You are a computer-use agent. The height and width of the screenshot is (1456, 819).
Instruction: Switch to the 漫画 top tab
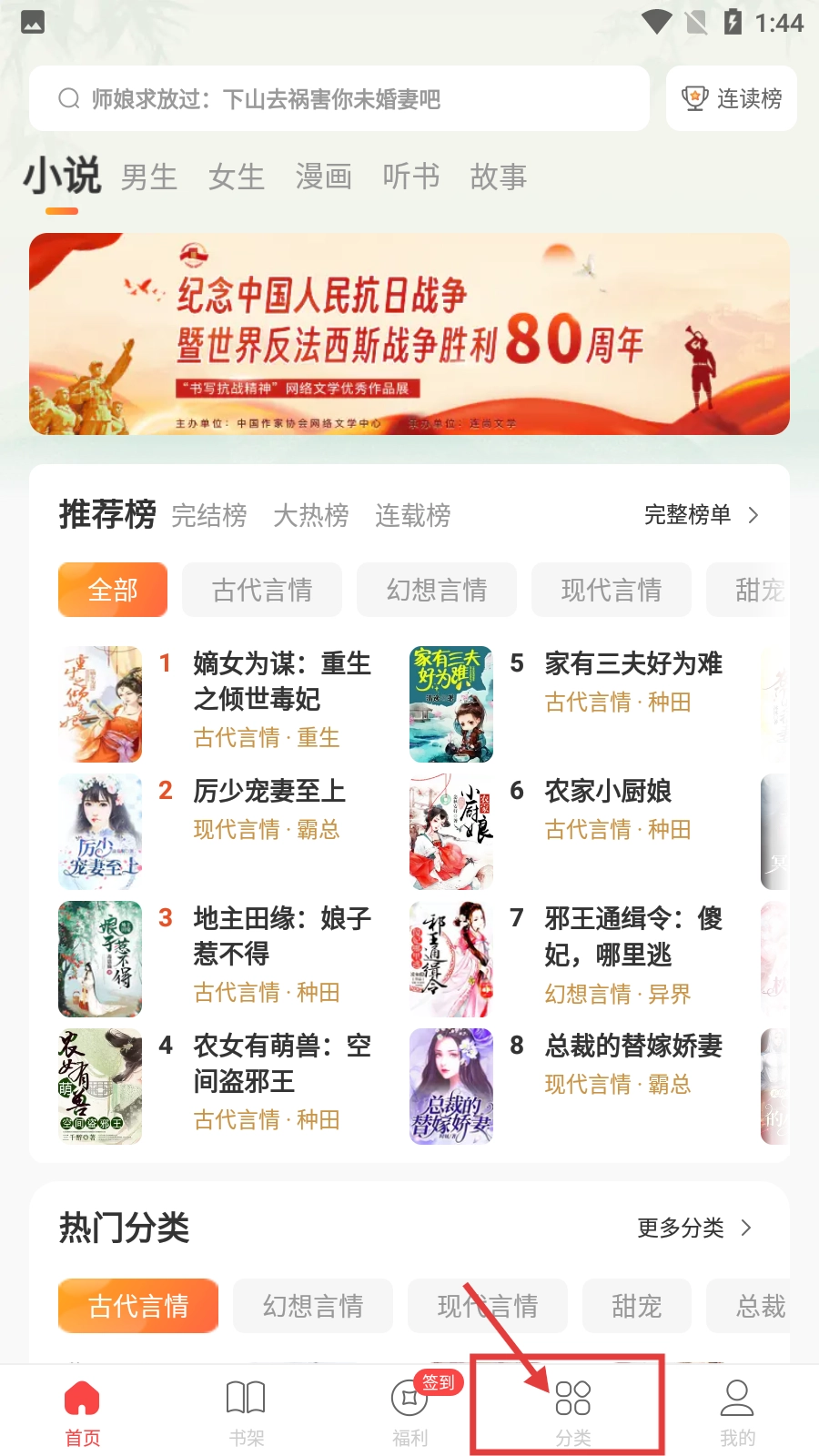(x=324, y=177)
